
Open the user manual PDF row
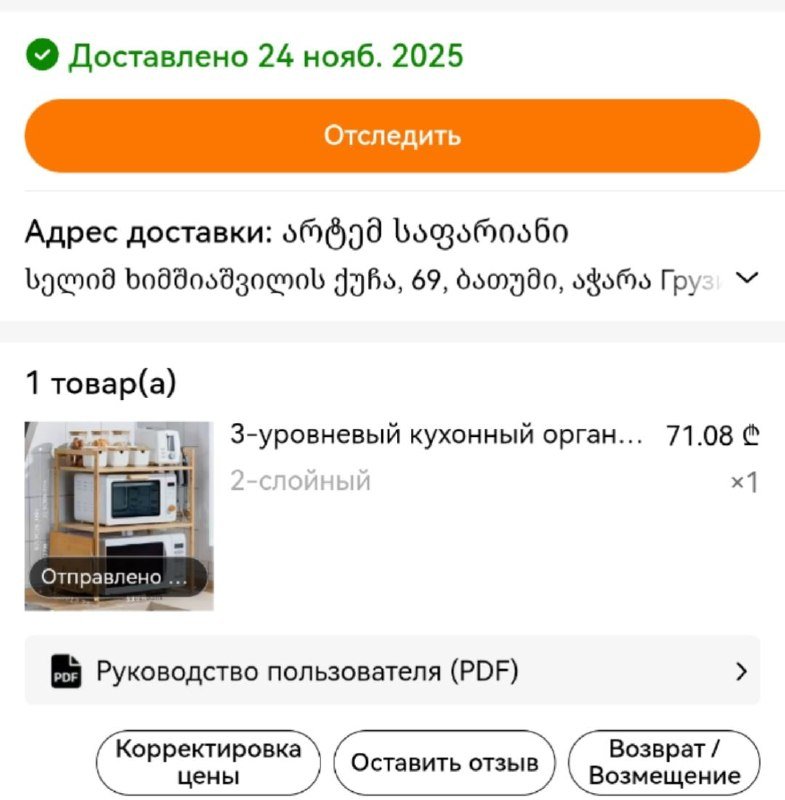(299, 670)
